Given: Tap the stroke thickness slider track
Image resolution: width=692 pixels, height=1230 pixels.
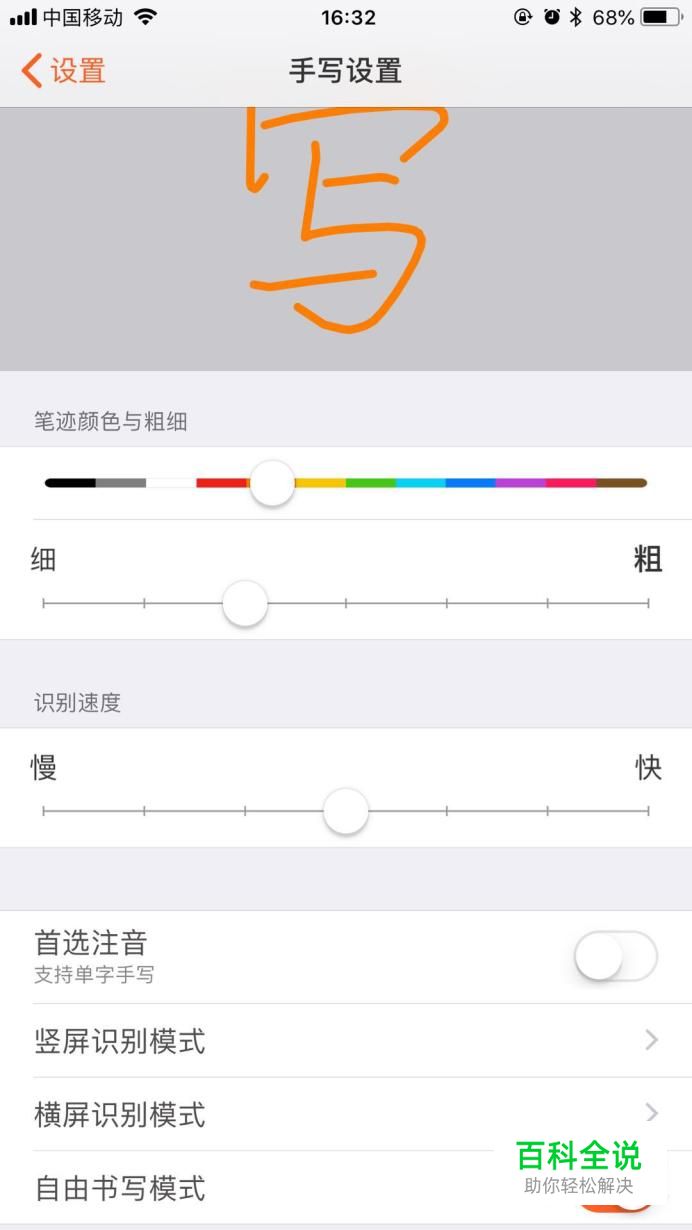Looking at the screenshot, I should (x=346, y=604).
